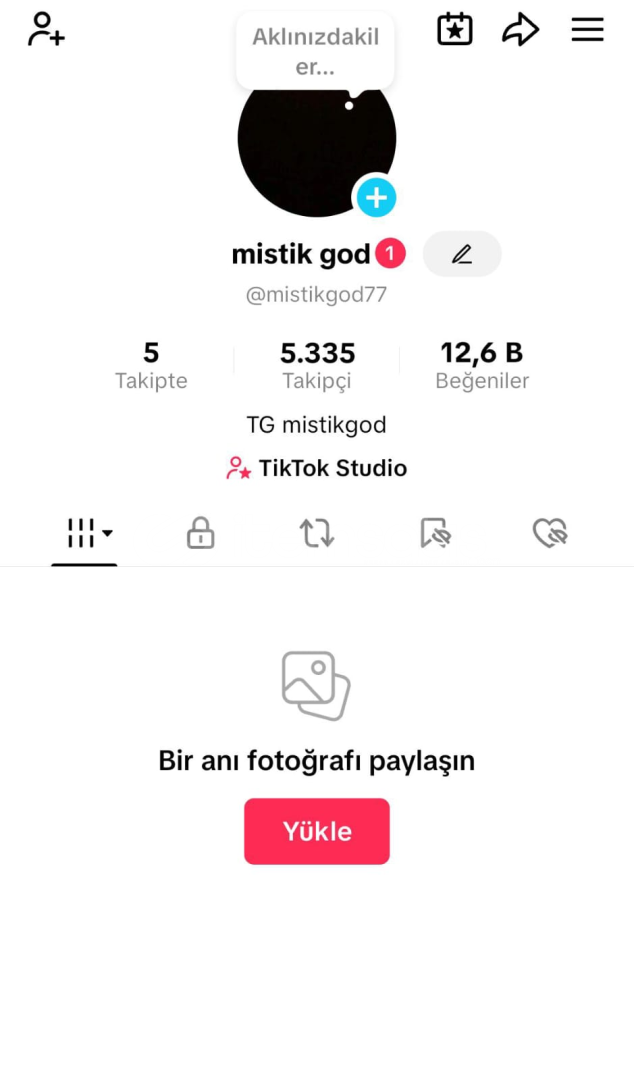Edit profile with the pencil button
The height and width of the screenshot is (1080, 634).
point(462,254)
